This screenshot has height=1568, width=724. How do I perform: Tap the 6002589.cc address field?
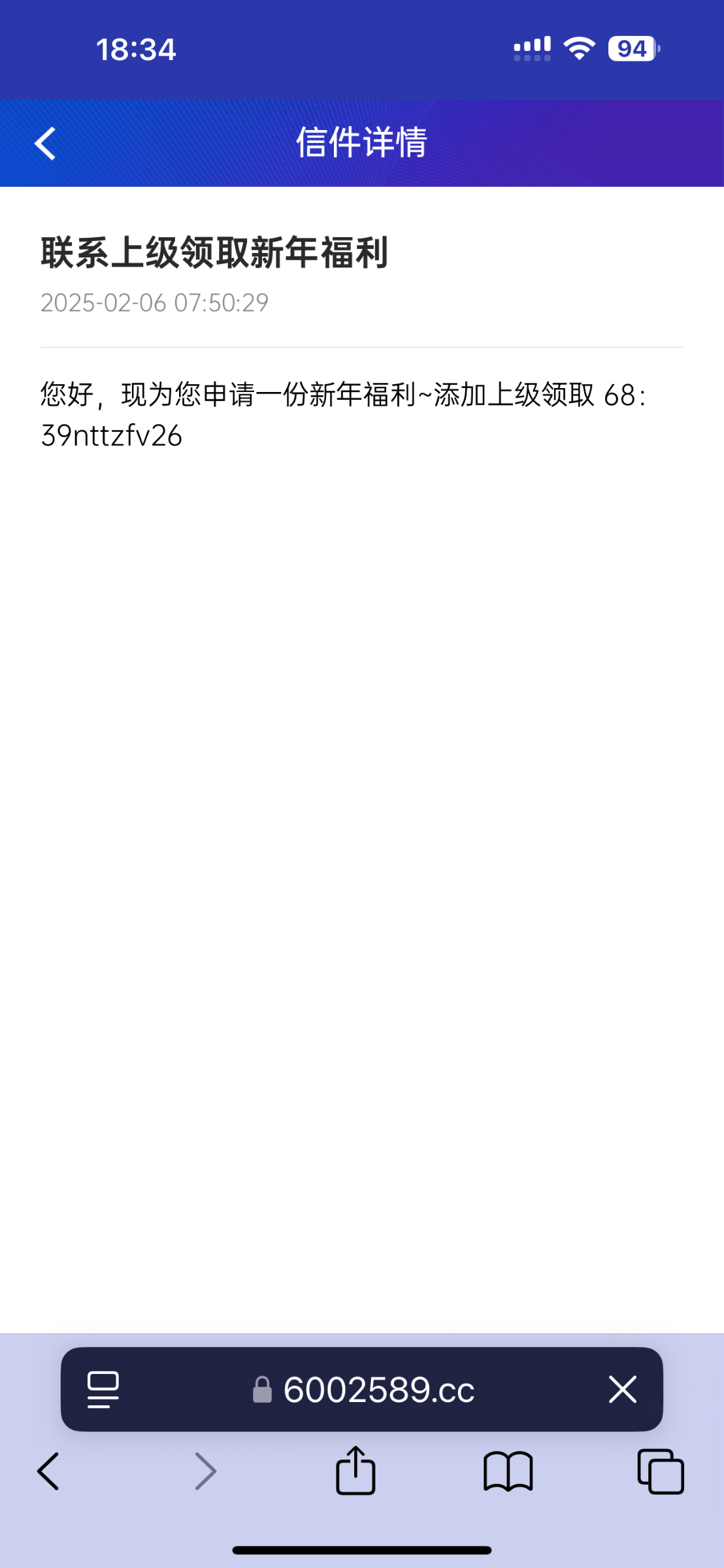pos(362,1390)
